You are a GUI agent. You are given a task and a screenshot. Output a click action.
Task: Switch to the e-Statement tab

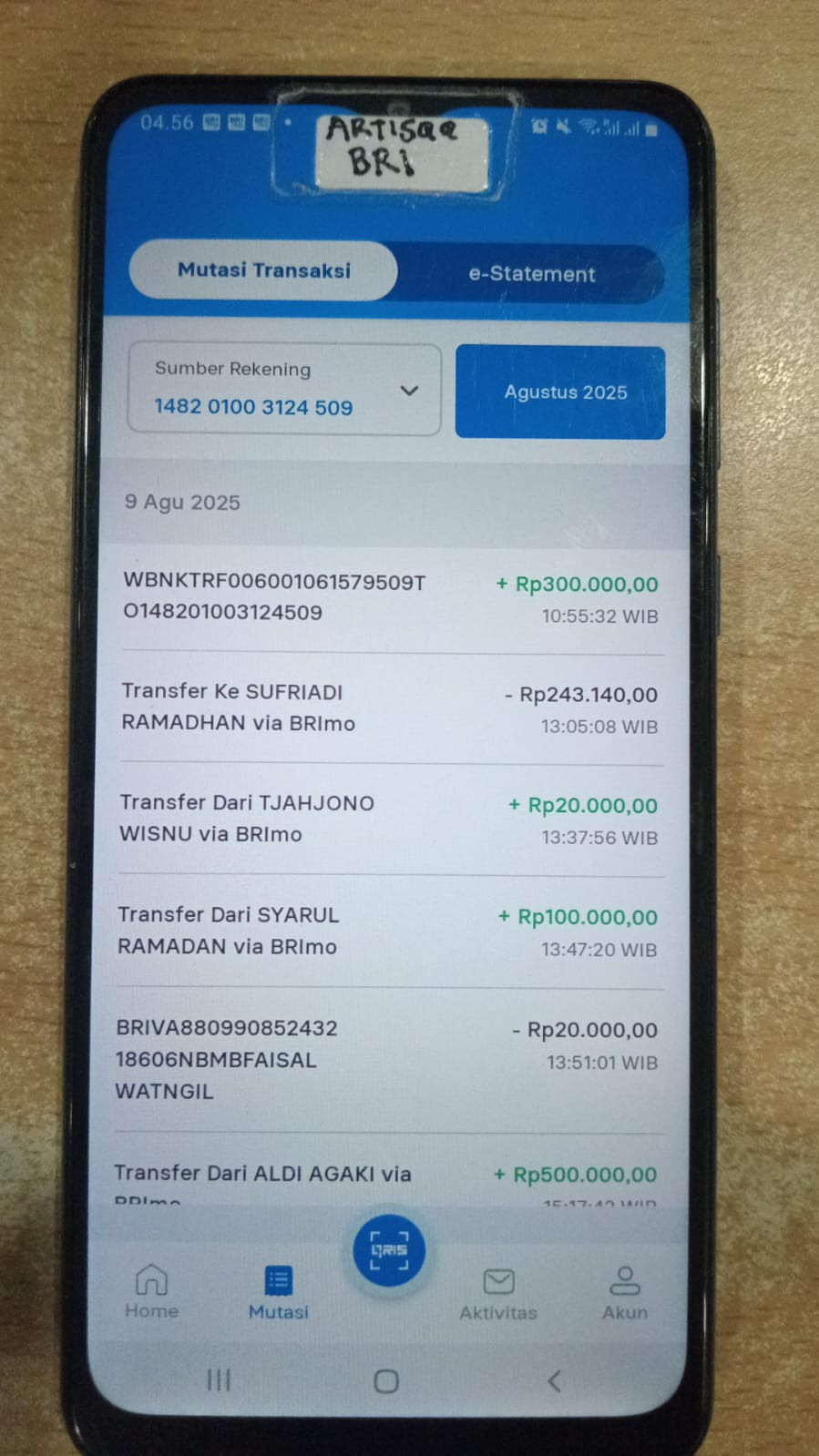(531, 273)
